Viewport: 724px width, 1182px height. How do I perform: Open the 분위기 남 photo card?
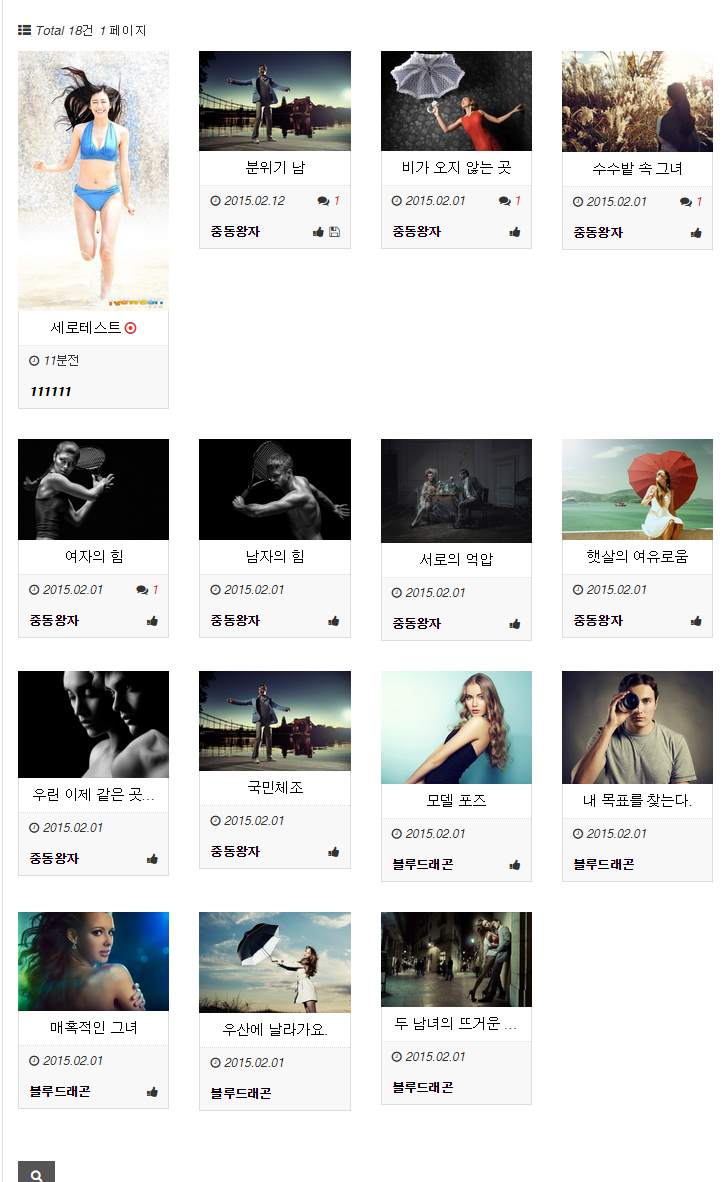coord(275,167)
